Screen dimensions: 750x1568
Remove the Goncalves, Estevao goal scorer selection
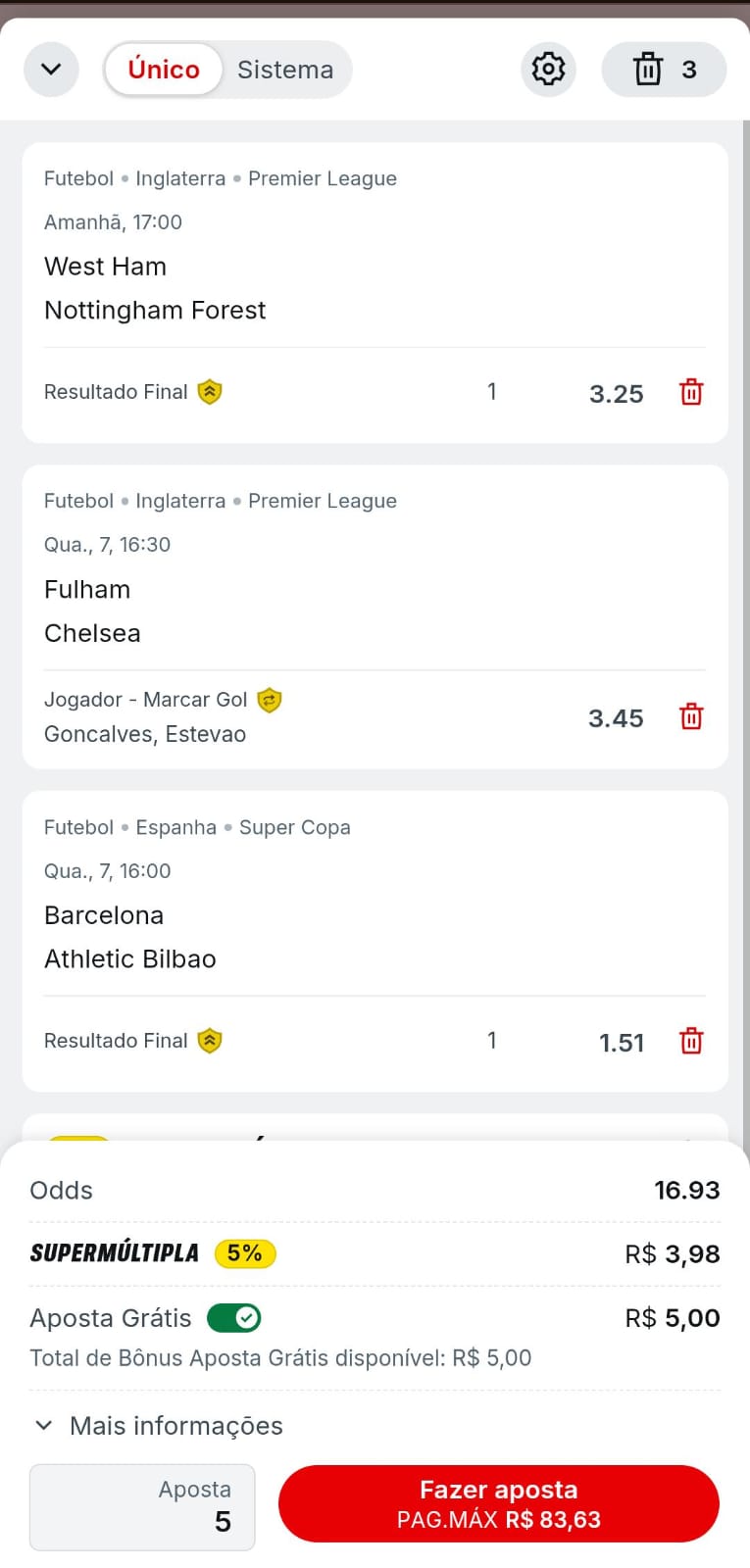coord(691,717)
